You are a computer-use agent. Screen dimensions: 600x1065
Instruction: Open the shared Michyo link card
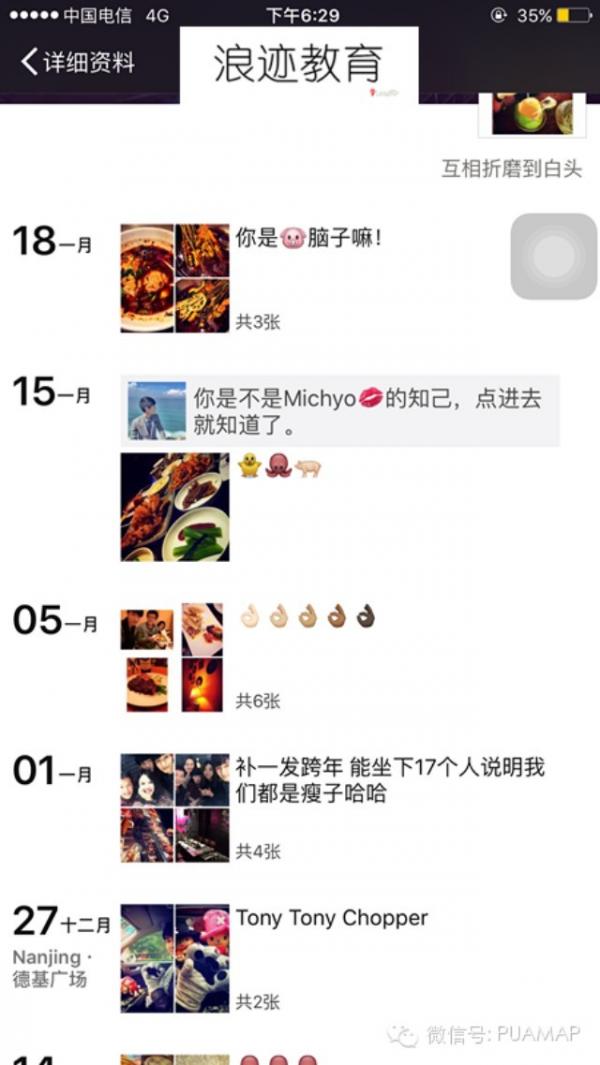340,411
